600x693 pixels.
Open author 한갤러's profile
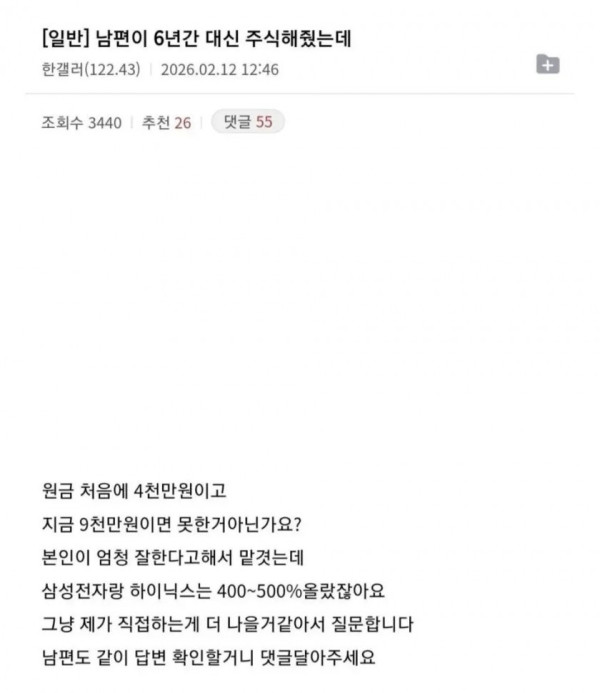click(62, 69)
